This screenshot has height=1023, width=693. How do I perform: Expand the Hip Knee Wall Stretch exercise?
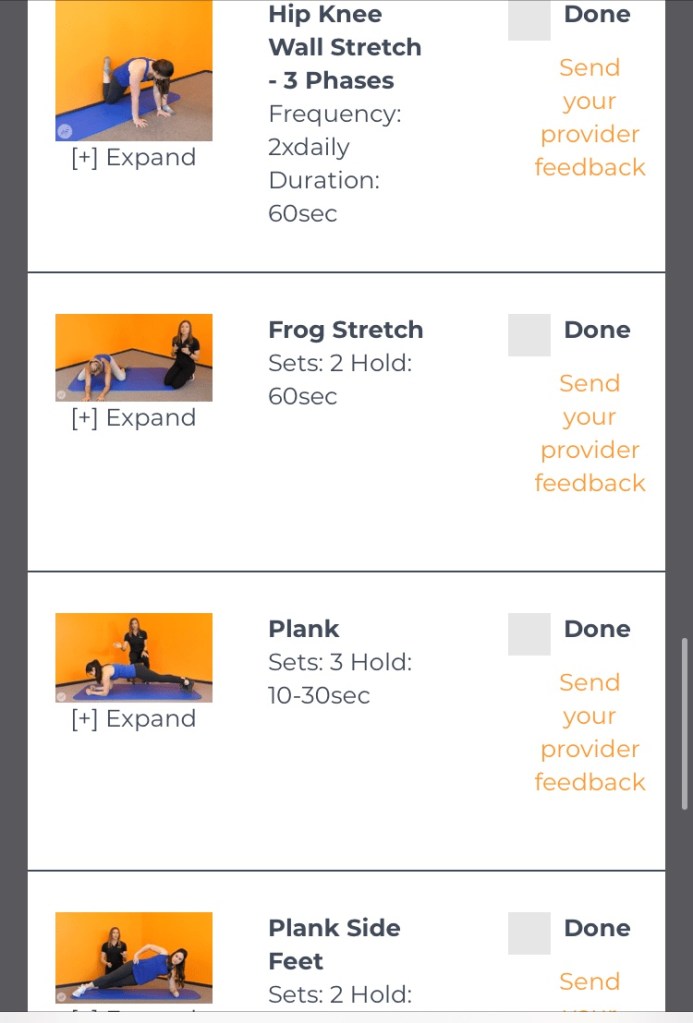pyautogui.click(x=133, y=158)
